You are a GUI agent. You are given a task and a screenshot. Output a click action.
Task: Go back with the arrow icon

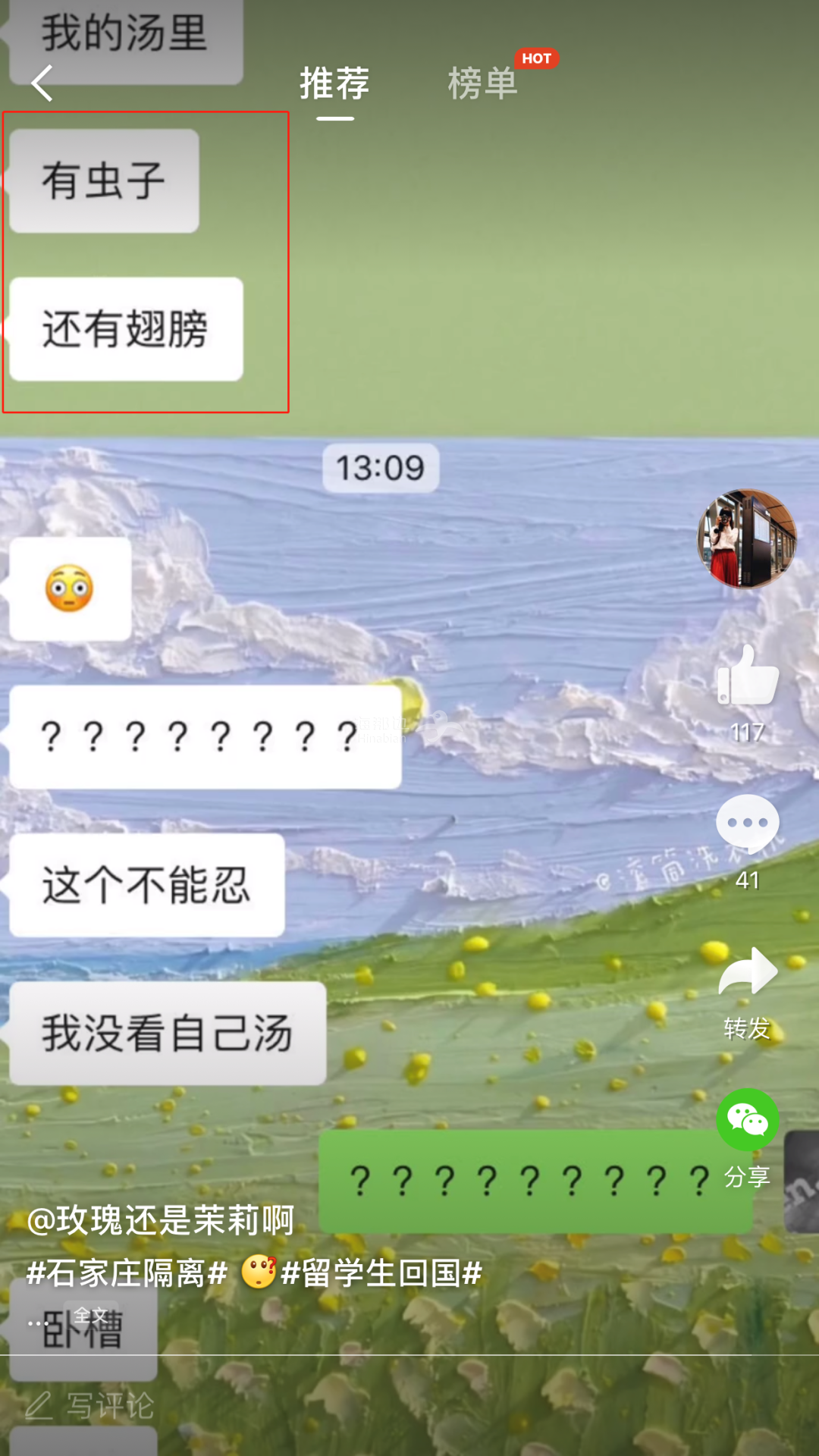pos(42,83)
